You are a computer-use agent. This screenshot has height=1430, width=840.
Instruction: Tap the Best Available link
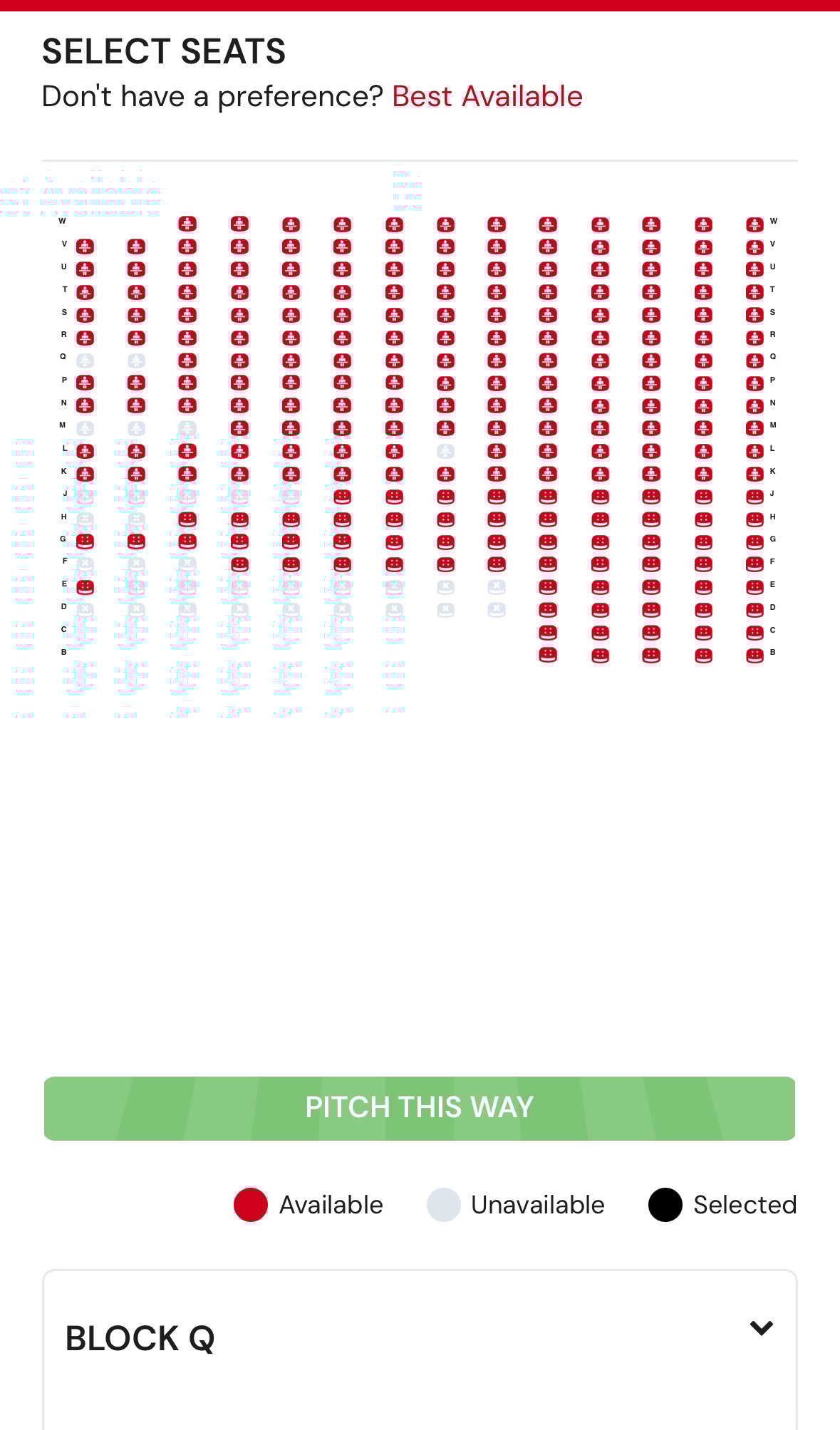coord(487,96)
